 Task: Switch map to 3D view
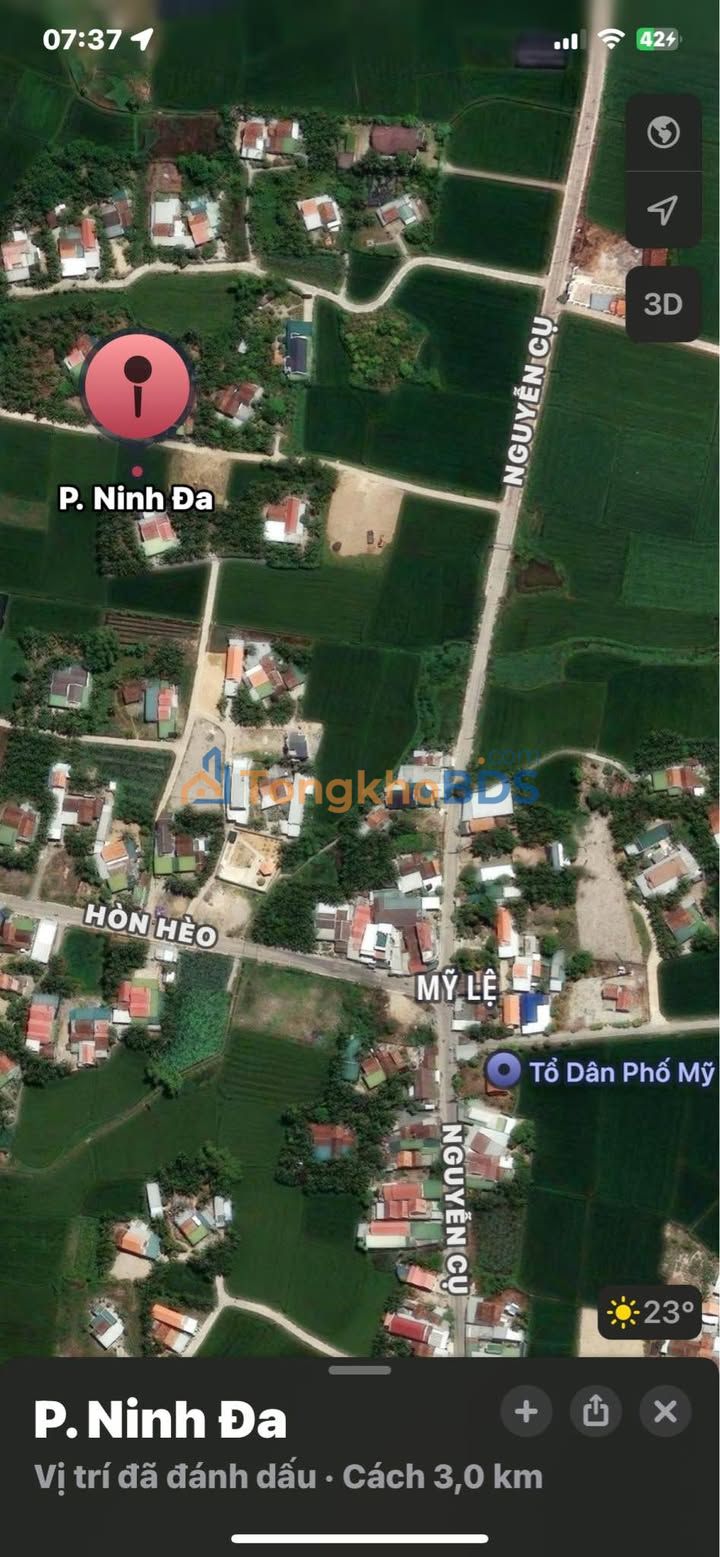click(x=663, y=304)
